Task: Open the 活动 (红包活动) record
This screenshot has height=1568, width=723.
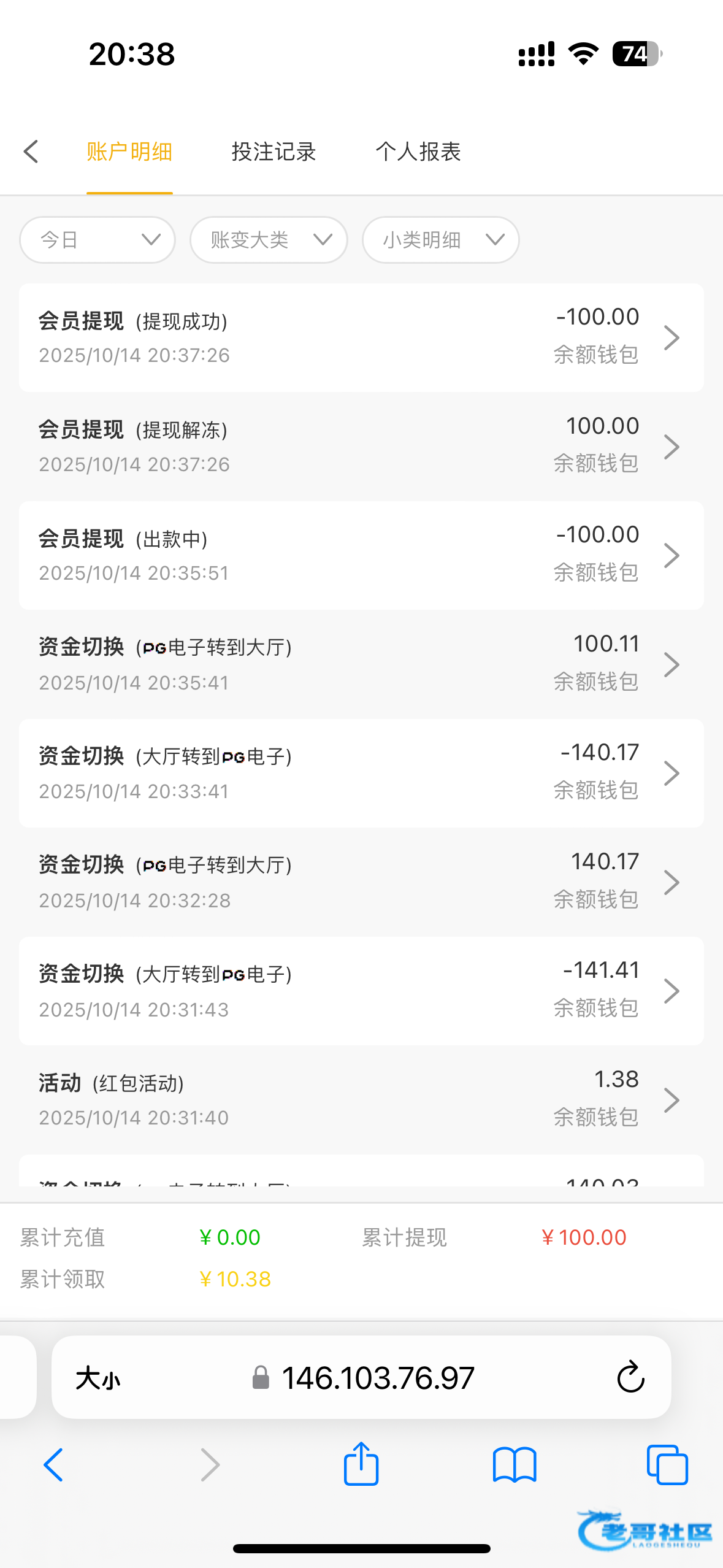Action: click(361, 1100)
